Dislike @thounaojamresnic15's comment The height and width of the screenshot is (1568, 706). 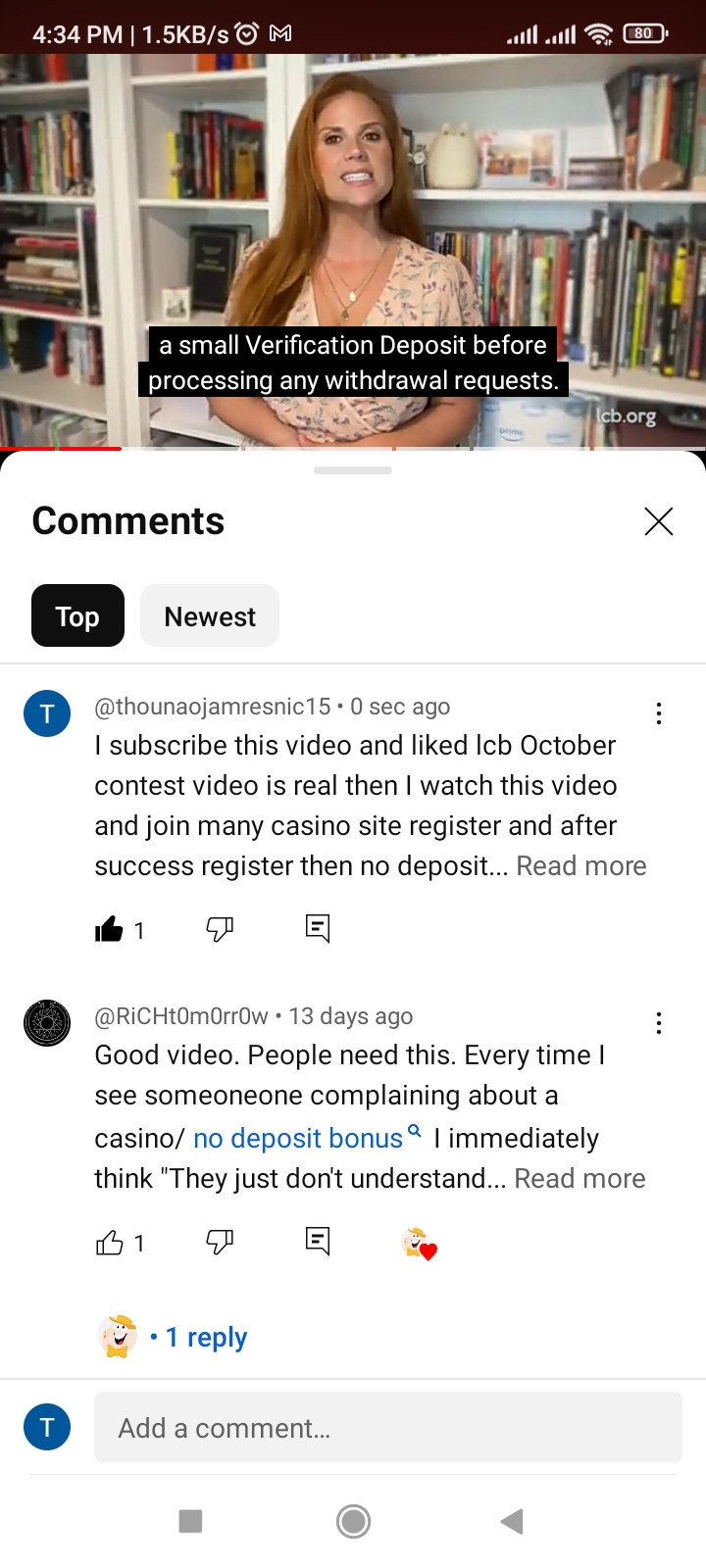(220, 929)
